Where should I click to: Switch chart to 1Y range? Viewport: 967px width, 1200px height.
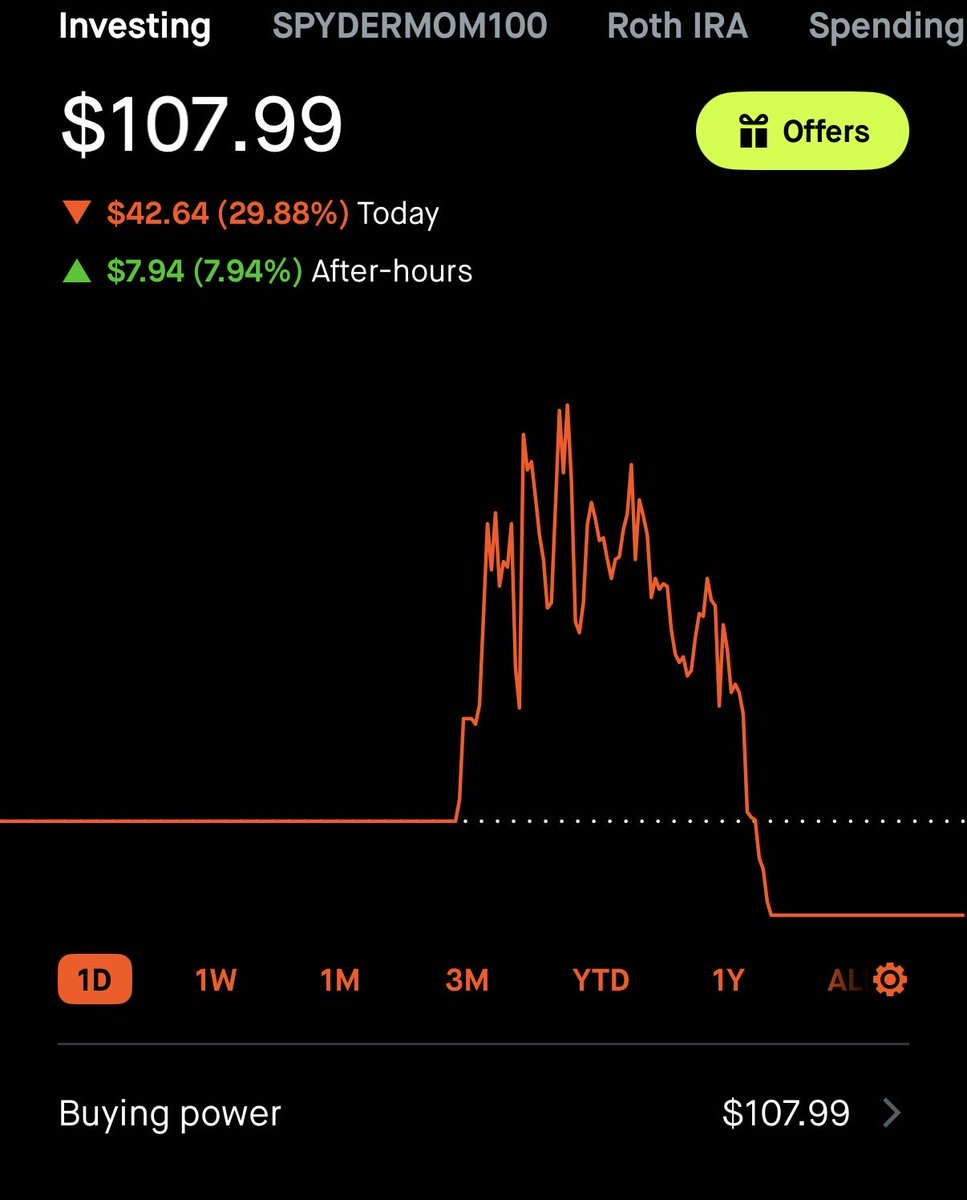click(728, 979)
